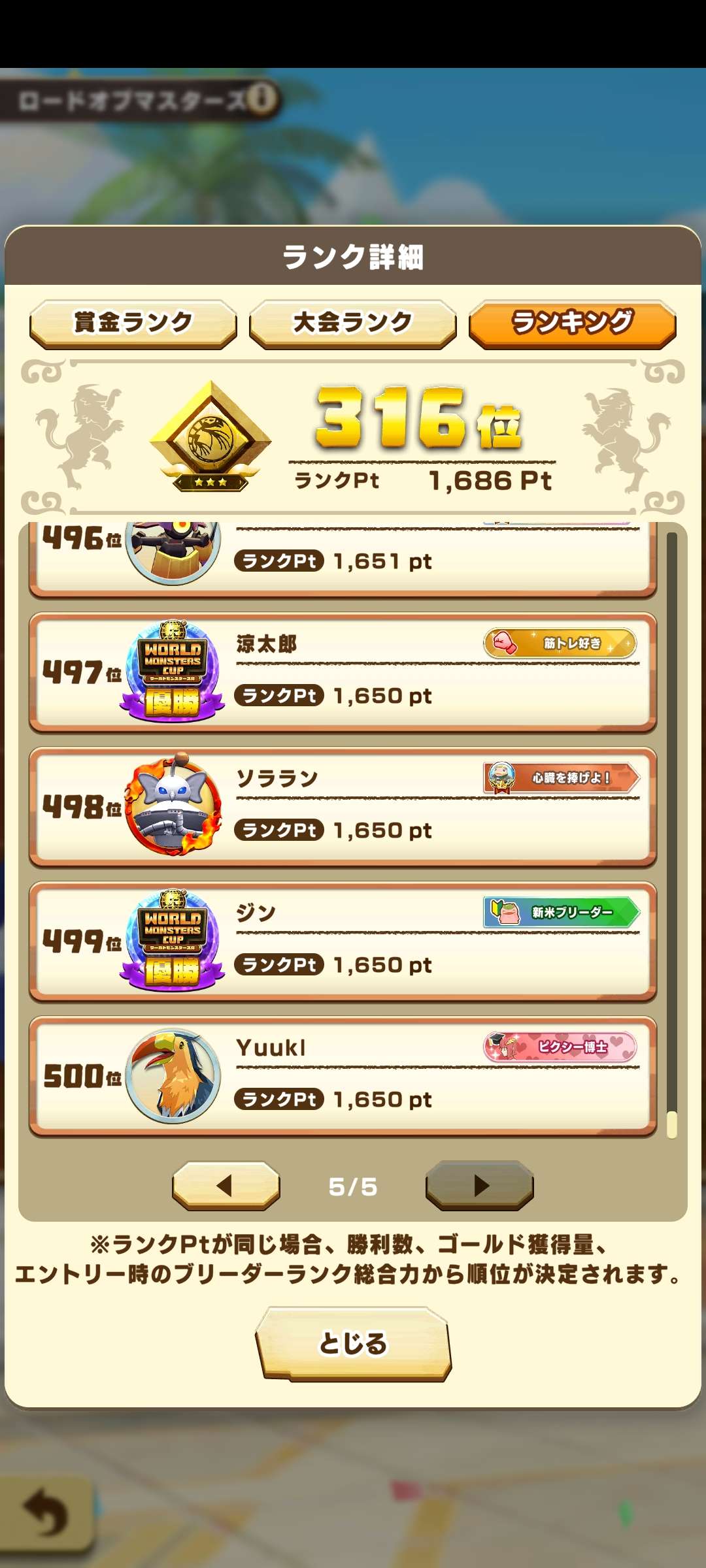Switch to the 賞金ランク tab
Screen dimensions: 706x1568
(133, 323)
